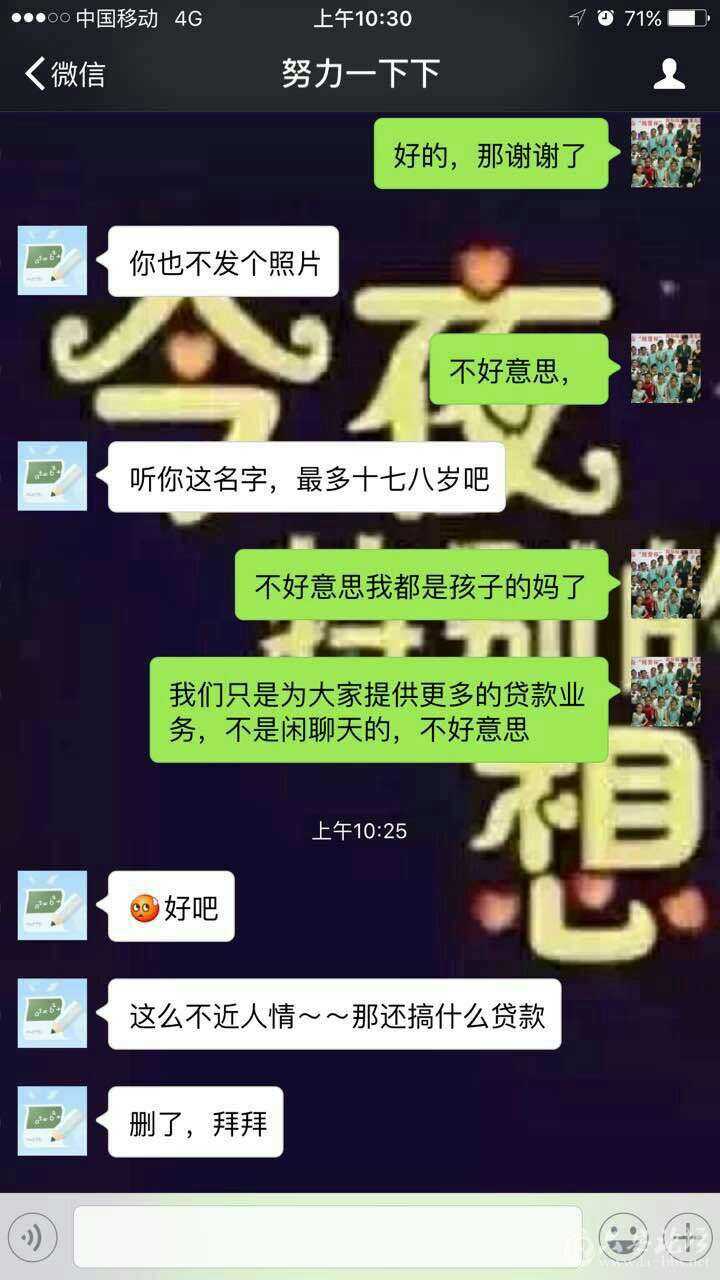
Task: Open the plus attachment menu
Action: pos(684,1237)
